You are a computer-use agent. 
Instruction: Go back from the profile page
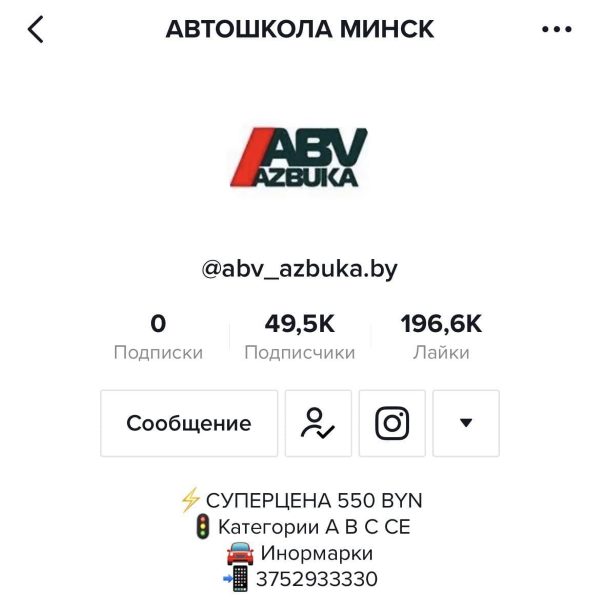36,30
